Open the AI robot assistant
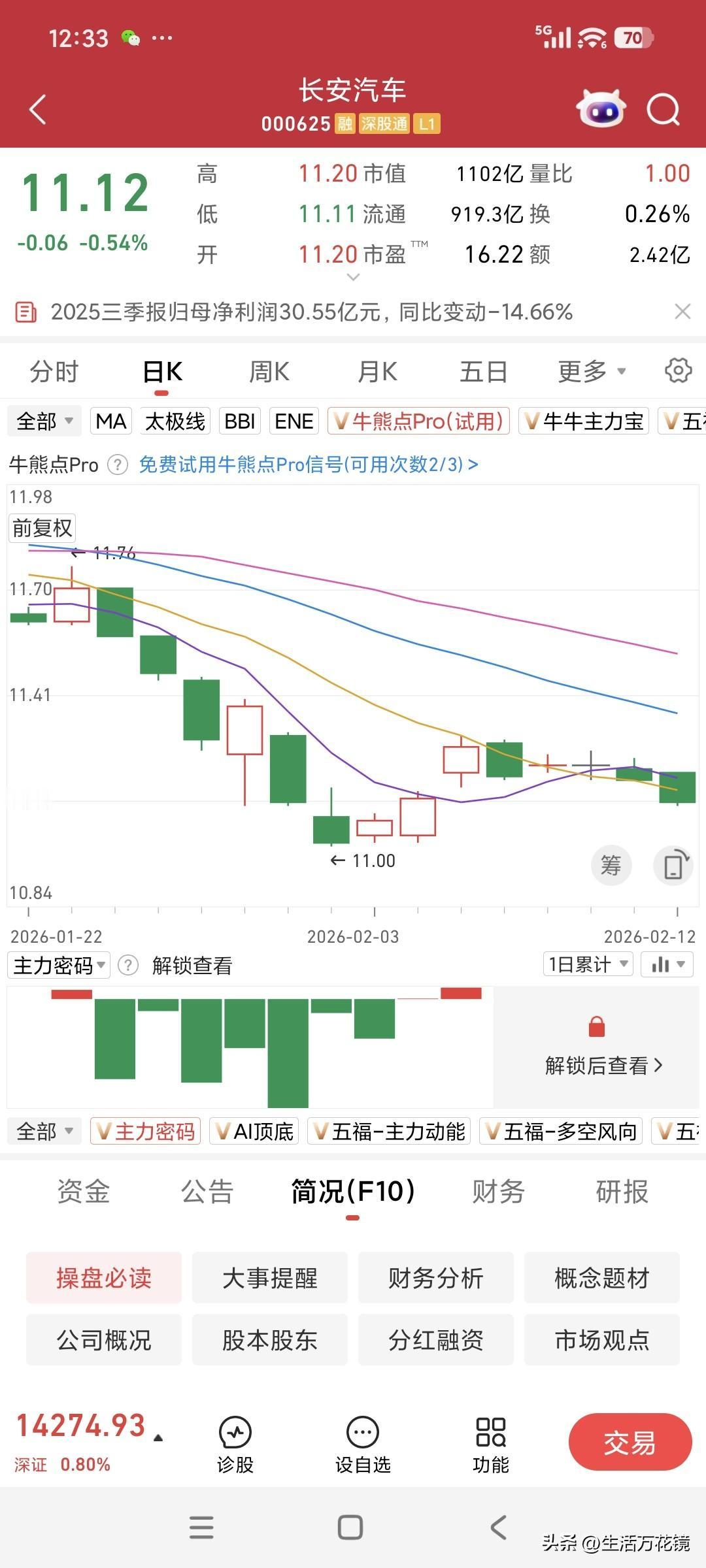 pos(603,109)
